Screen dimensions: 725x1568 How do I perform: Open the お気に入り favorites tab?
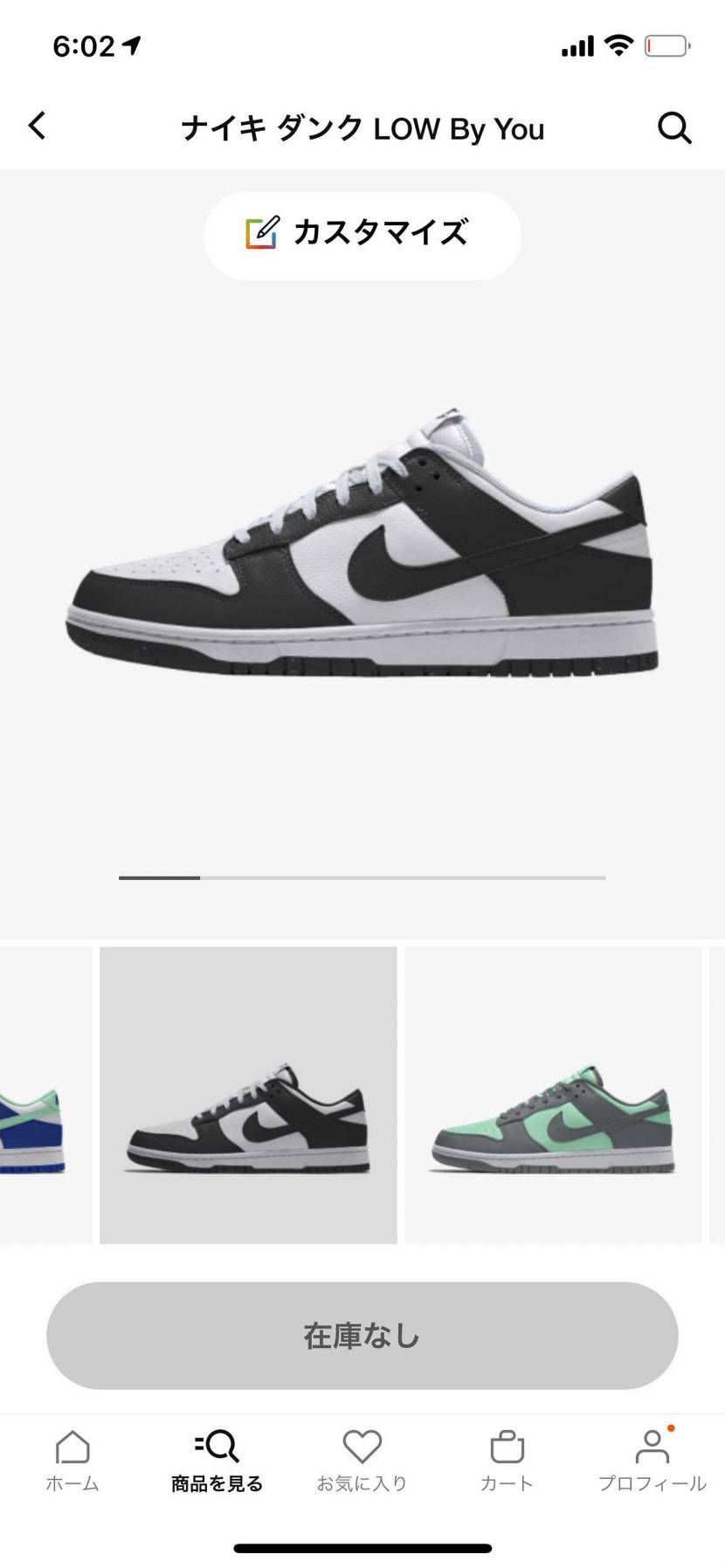pos(362,1461)
